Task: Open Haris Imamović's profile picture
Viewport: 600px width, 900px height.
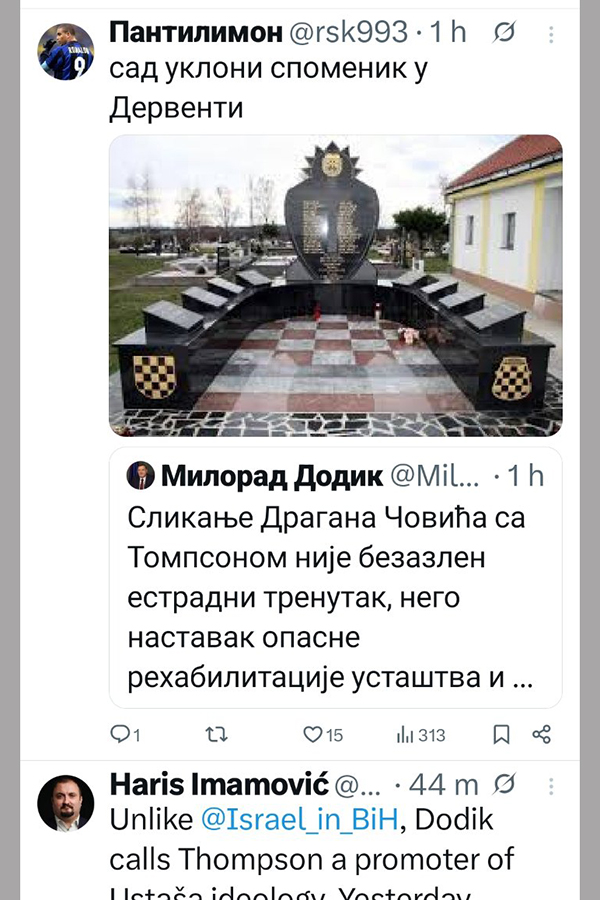Action: [x=66, y=803]
